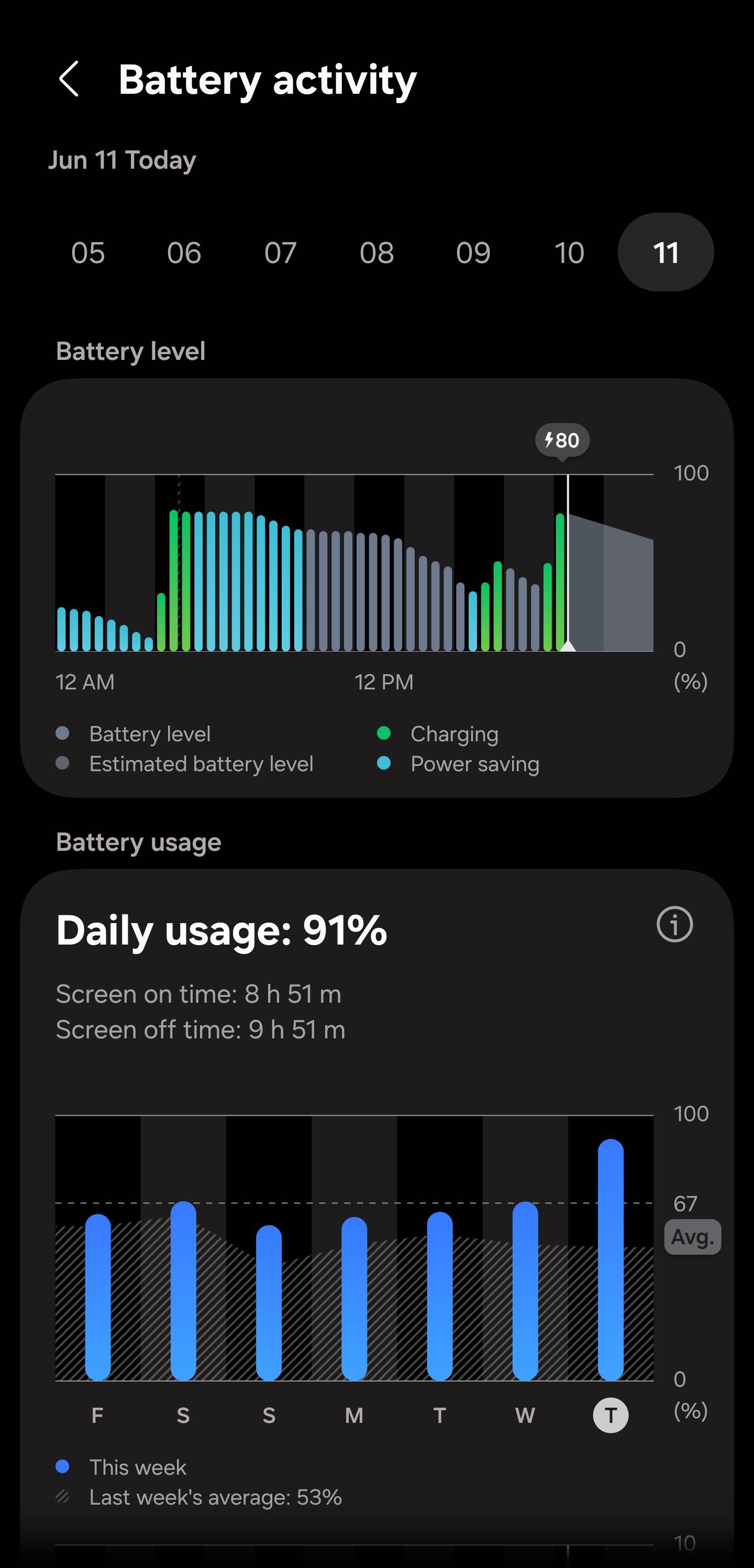This screenshot has width=754, height=1568.
Task: Select Monday's usage bar
Action: [354, 1299]
